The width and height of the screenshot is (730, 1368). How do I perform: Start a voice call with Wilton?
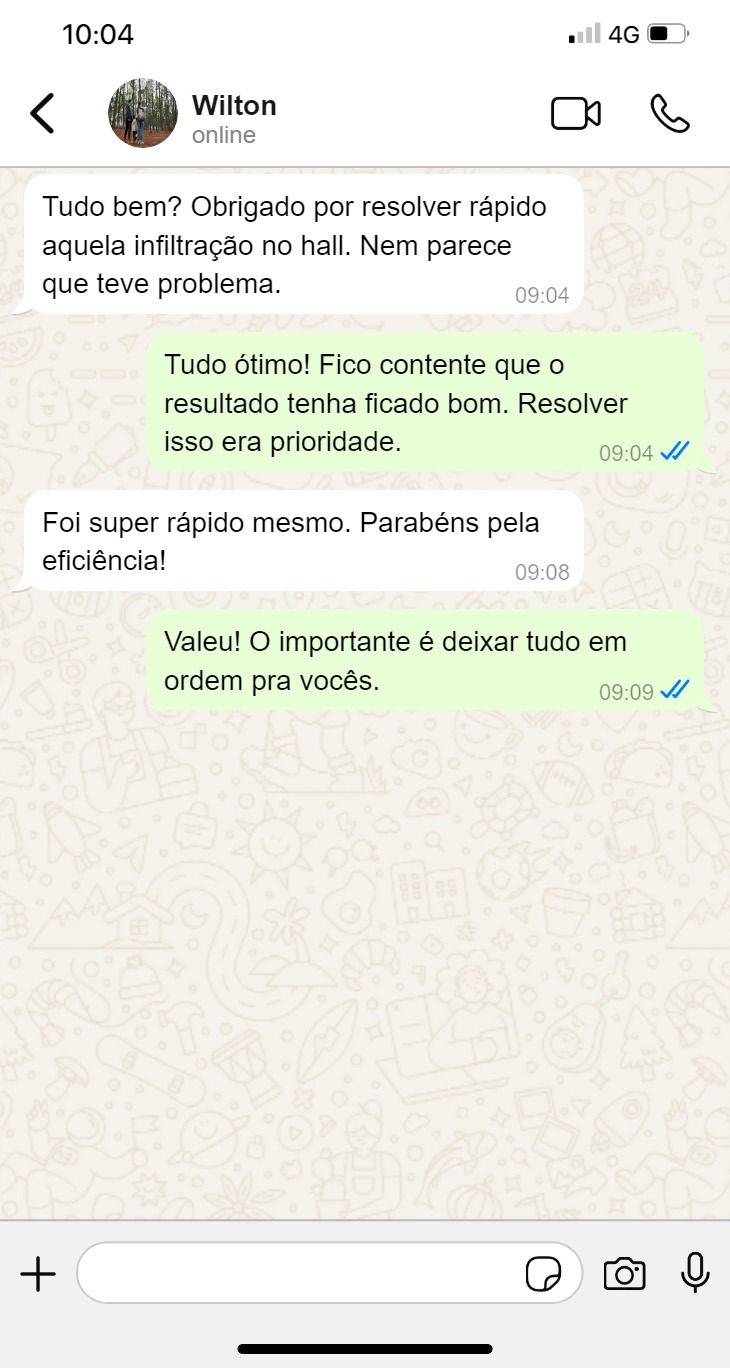(x=670, y=114)
